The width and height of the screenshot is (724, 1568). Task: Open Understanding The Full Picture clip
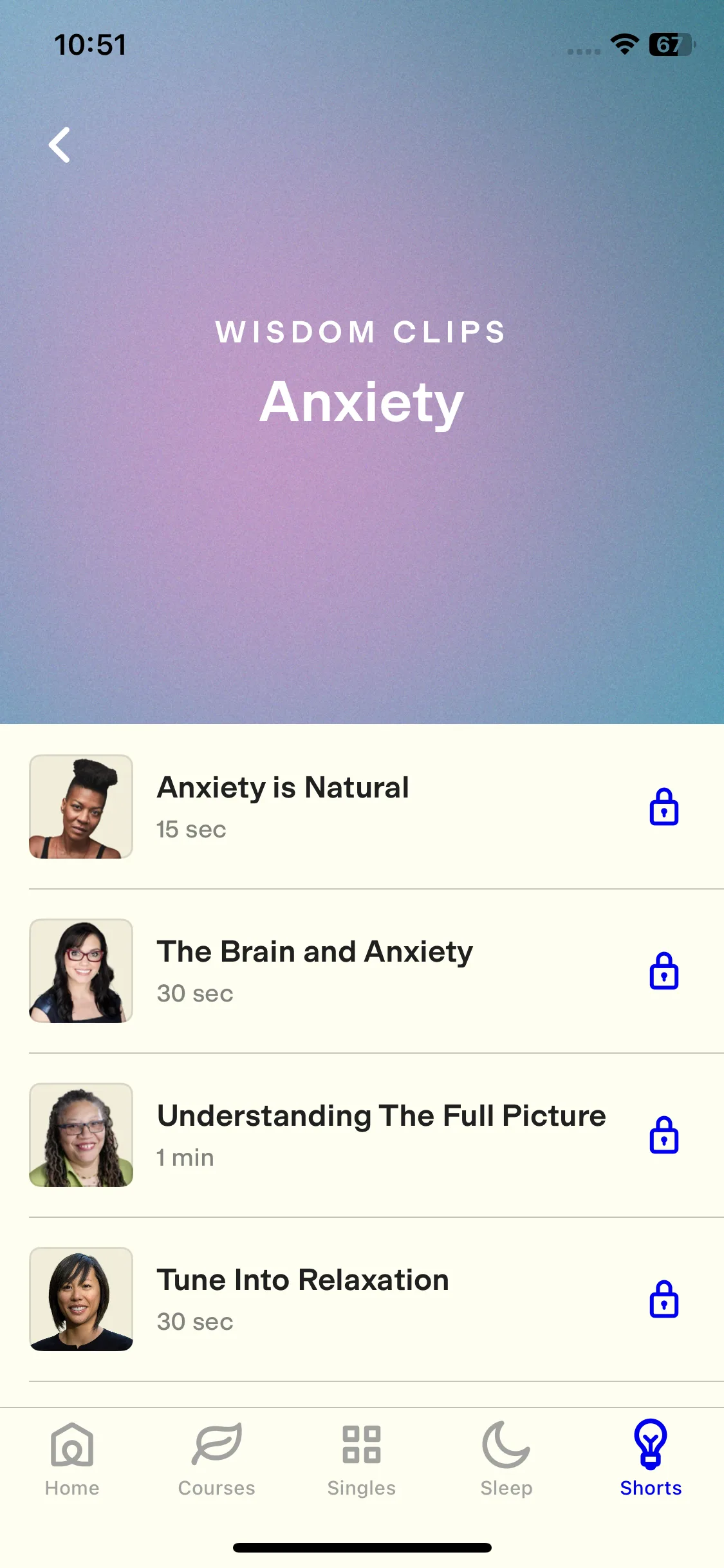pyautogui.click(x=381, y=1134)
